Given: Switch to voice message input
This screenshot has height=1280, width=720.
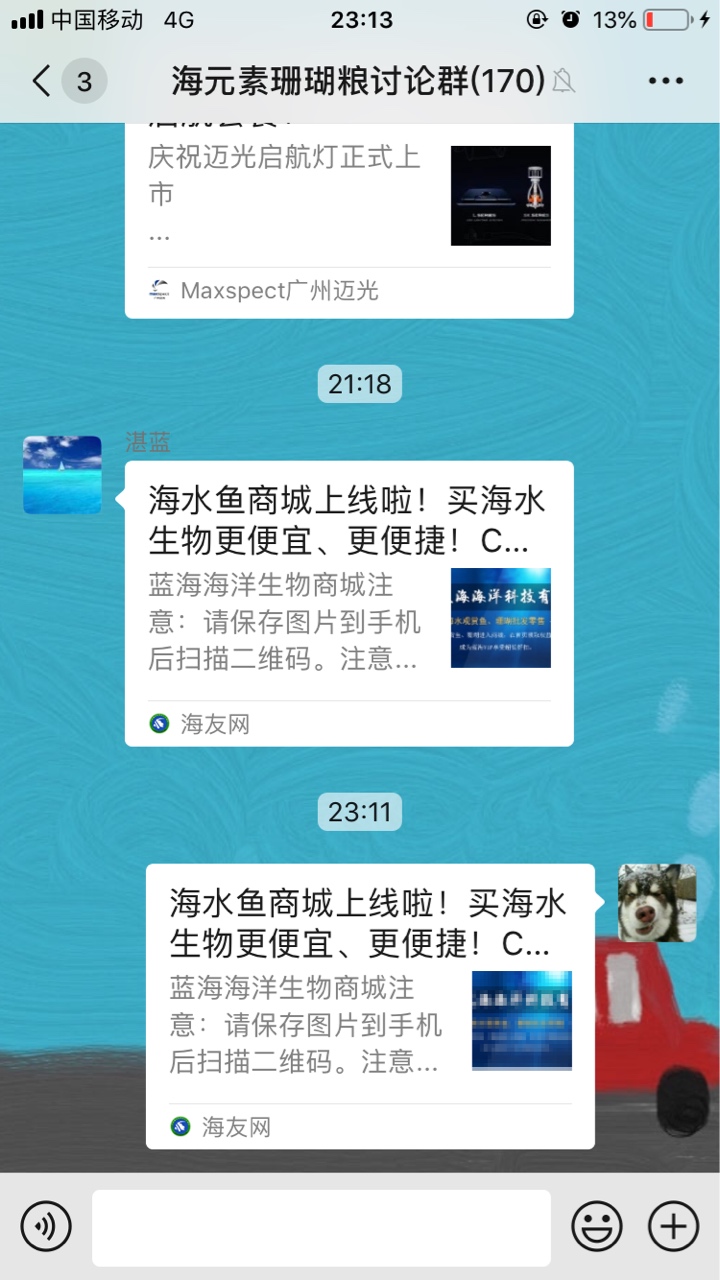Looking at the screenshot, I should pos(46,1226).
